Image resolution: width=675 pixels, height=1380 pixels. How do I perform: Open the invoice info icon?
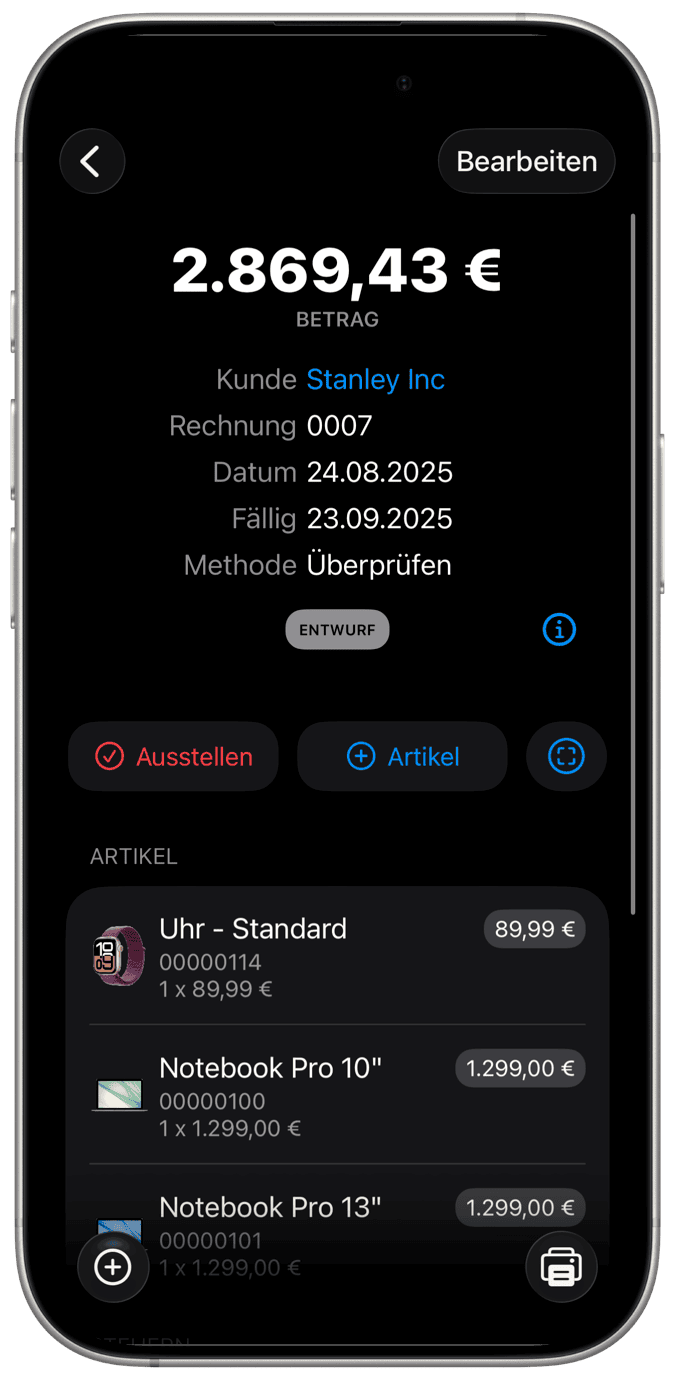click(x=559, y=630)
